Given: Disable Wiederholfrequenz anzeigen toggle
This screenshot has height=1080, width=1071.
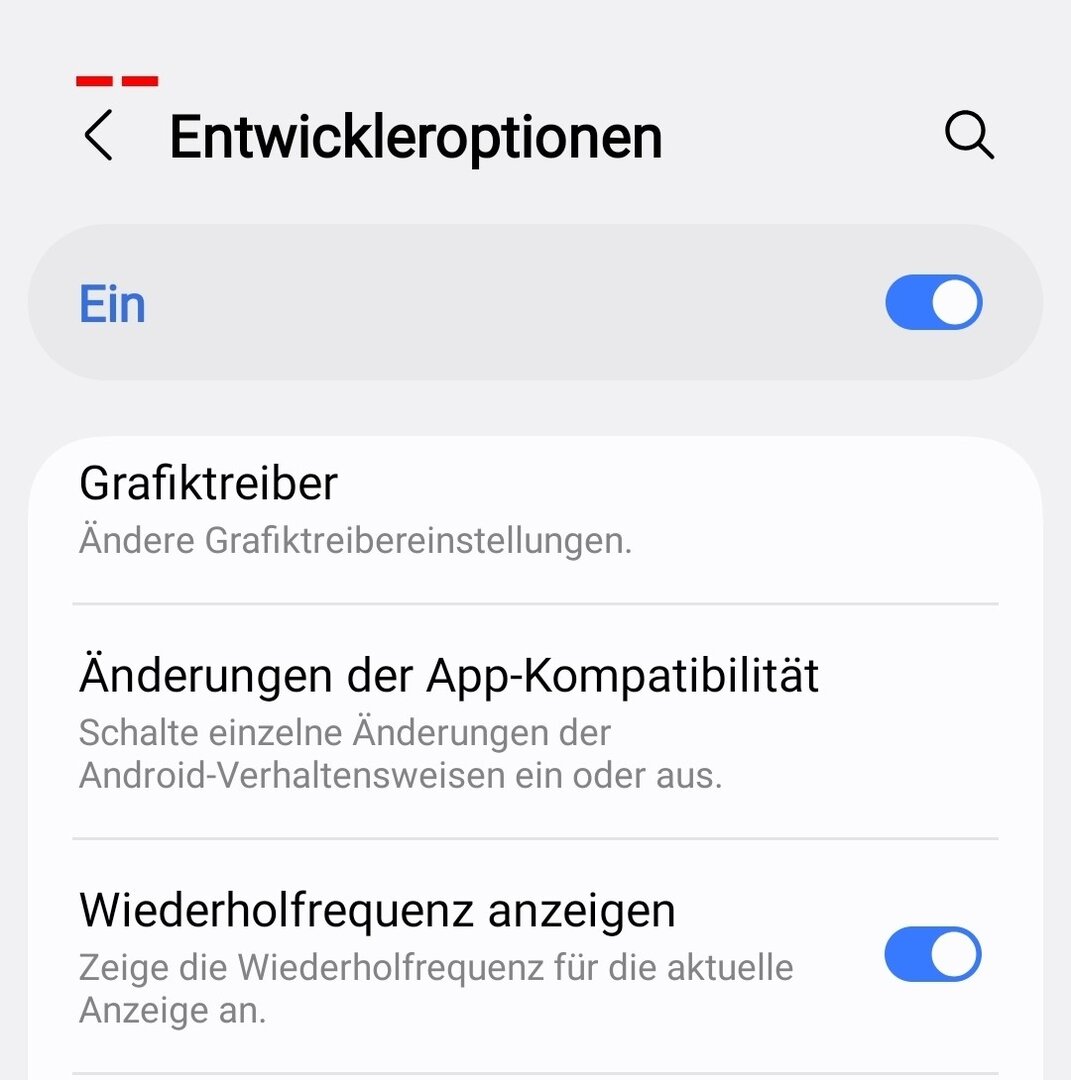Looking at the screenshot, I should (932, 955).
